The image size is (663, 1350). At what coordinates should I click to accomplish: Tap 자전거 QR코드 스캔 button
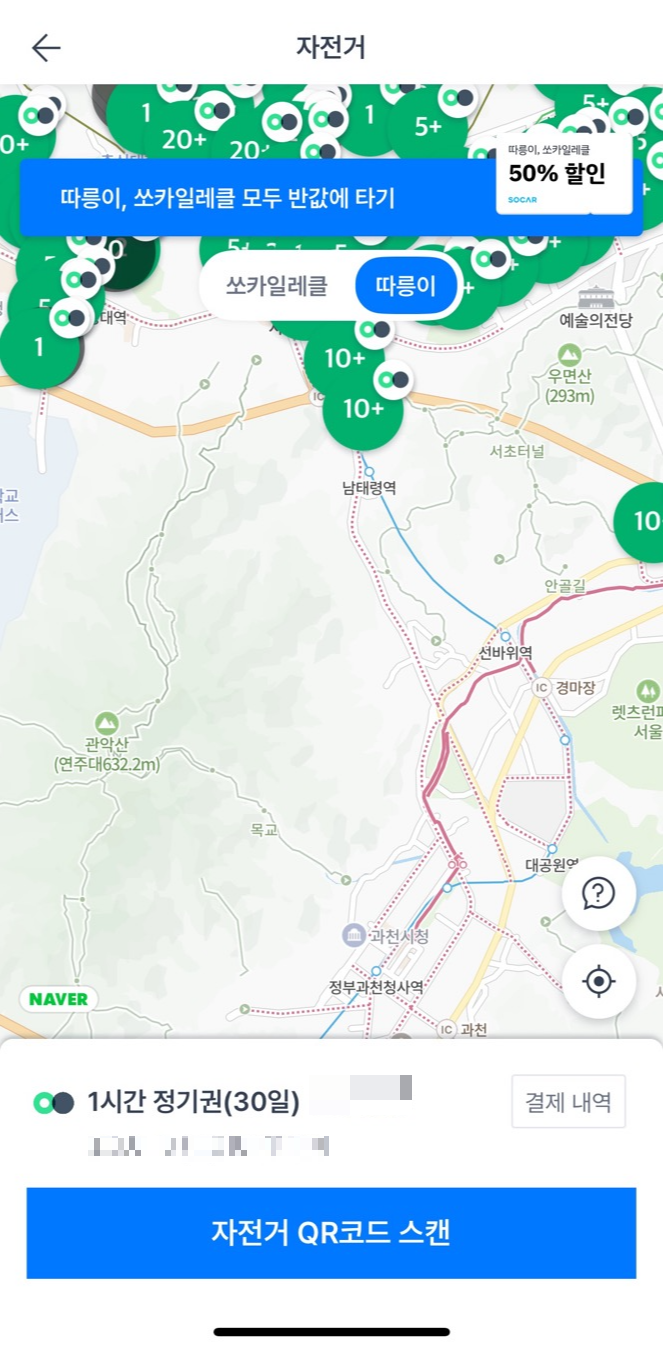[331, 1233]
